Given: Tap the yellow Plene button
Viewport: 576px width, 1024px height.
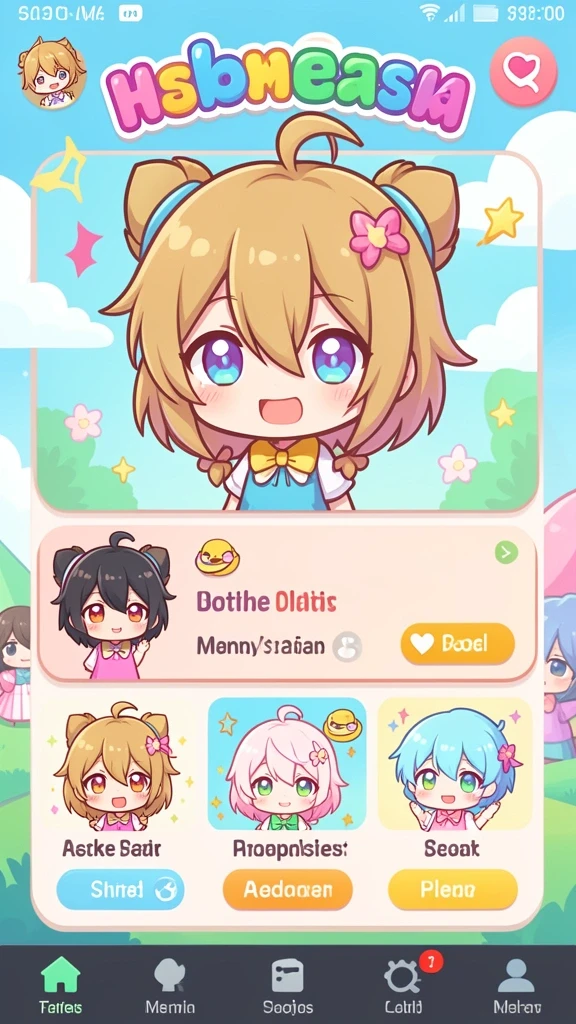Looking at the screenshot, I should (453, 889).
